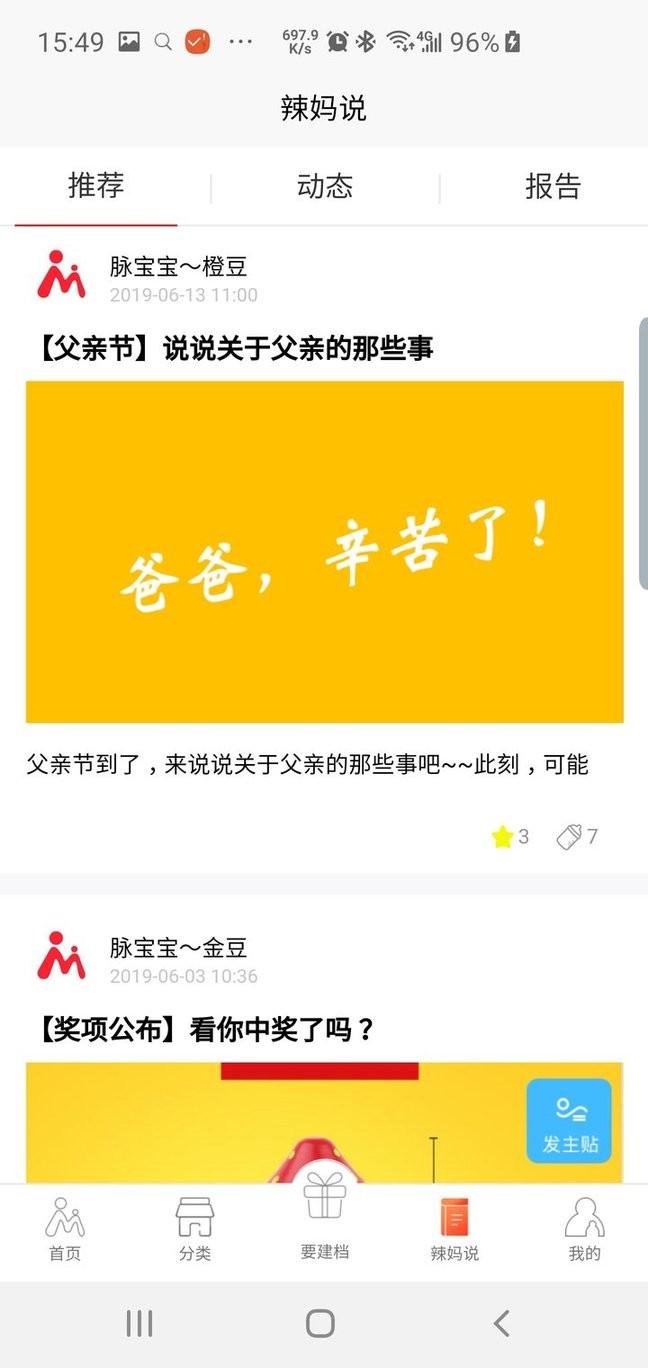
Task: Switch to the 推荐 tab
Action: (x=96, y=187)
